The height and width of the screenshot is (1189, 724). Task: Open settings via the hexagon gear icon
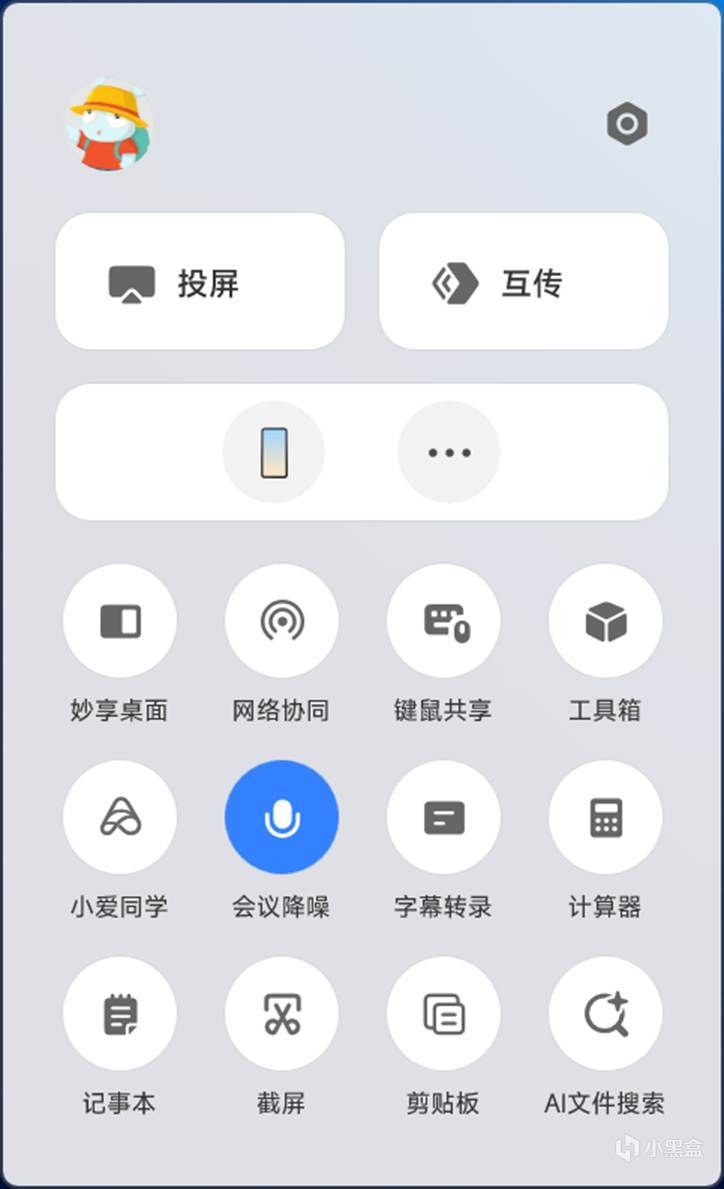(x=627, y=125)
